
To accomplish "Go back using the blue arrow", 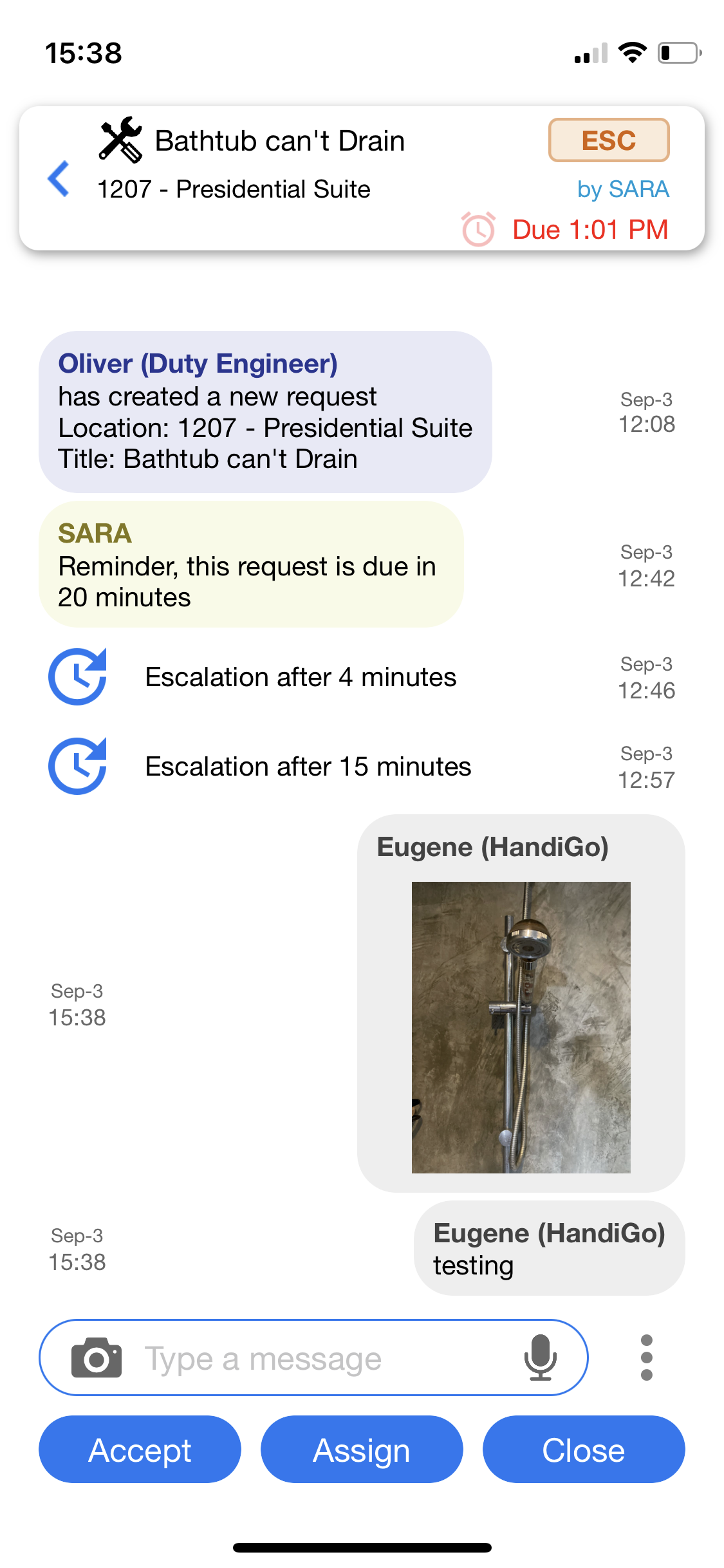I will tap(59, 178).
